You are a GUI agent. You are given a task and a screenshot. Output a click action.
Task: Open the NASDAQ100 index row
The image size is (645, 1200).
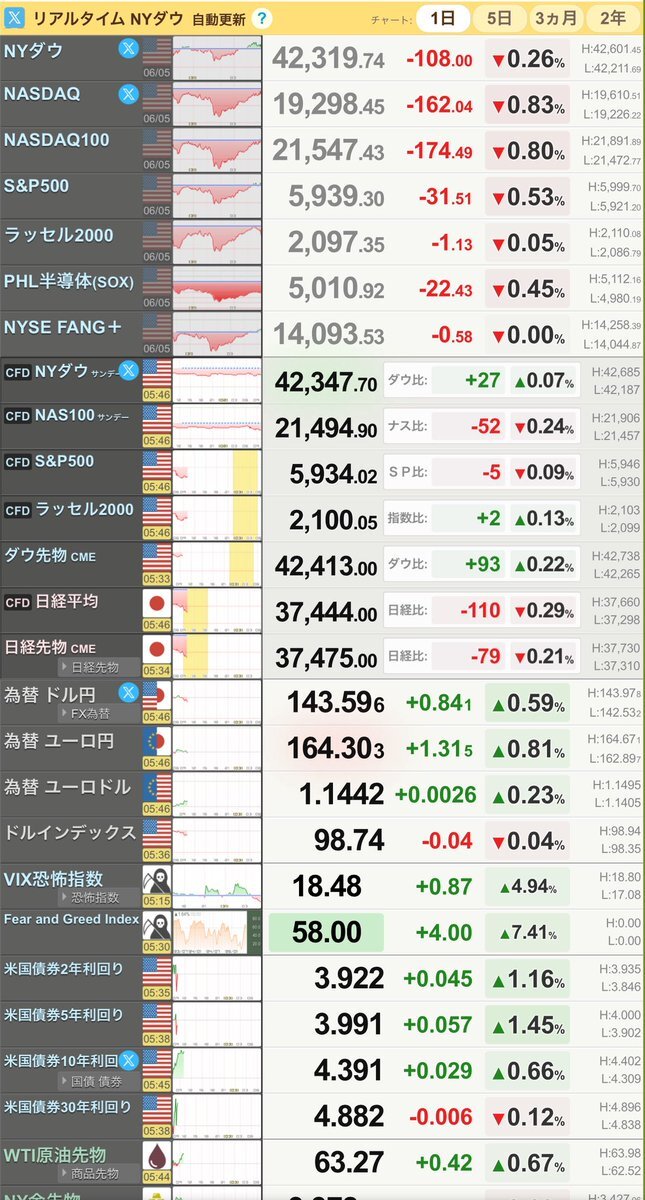click(322, 149)
